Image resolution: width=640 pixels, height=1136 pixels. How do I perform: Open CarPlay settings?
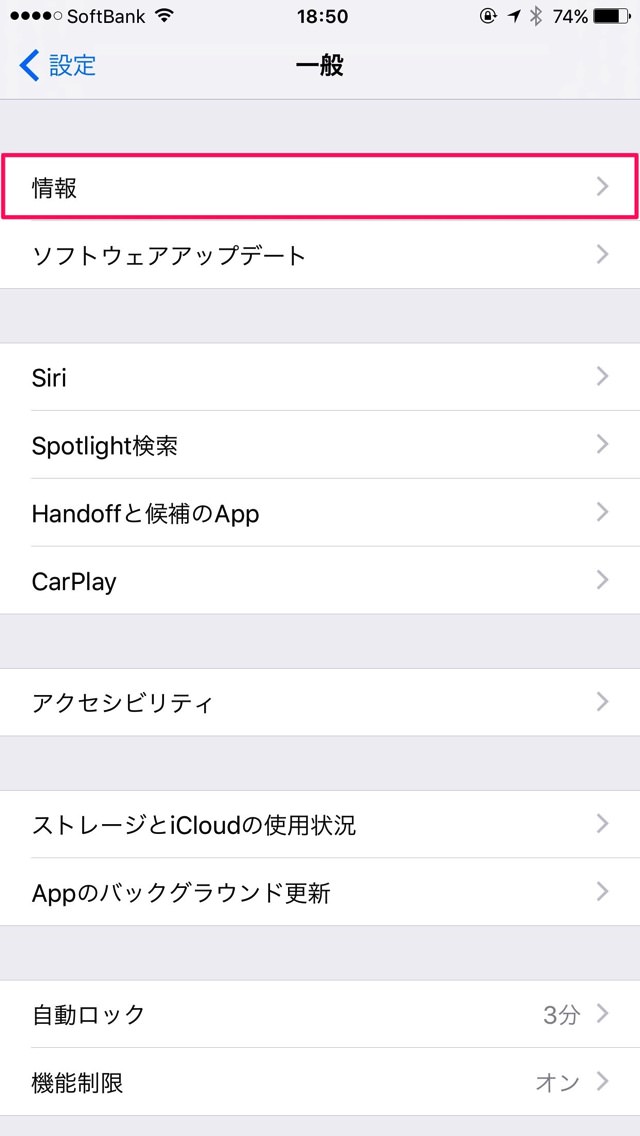click(320, 580)
